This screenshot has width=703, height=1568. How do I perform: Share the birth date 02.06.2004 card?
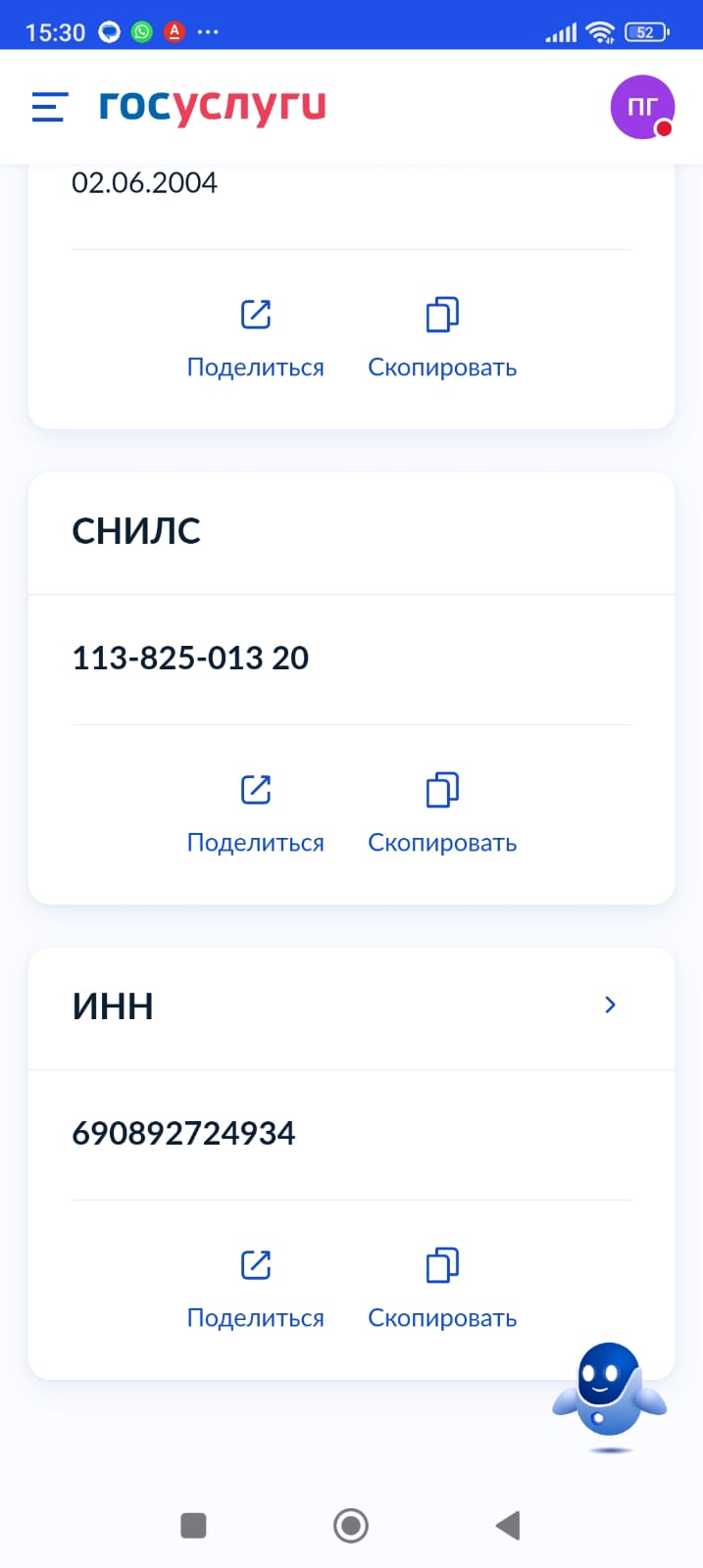pos(256,338)
